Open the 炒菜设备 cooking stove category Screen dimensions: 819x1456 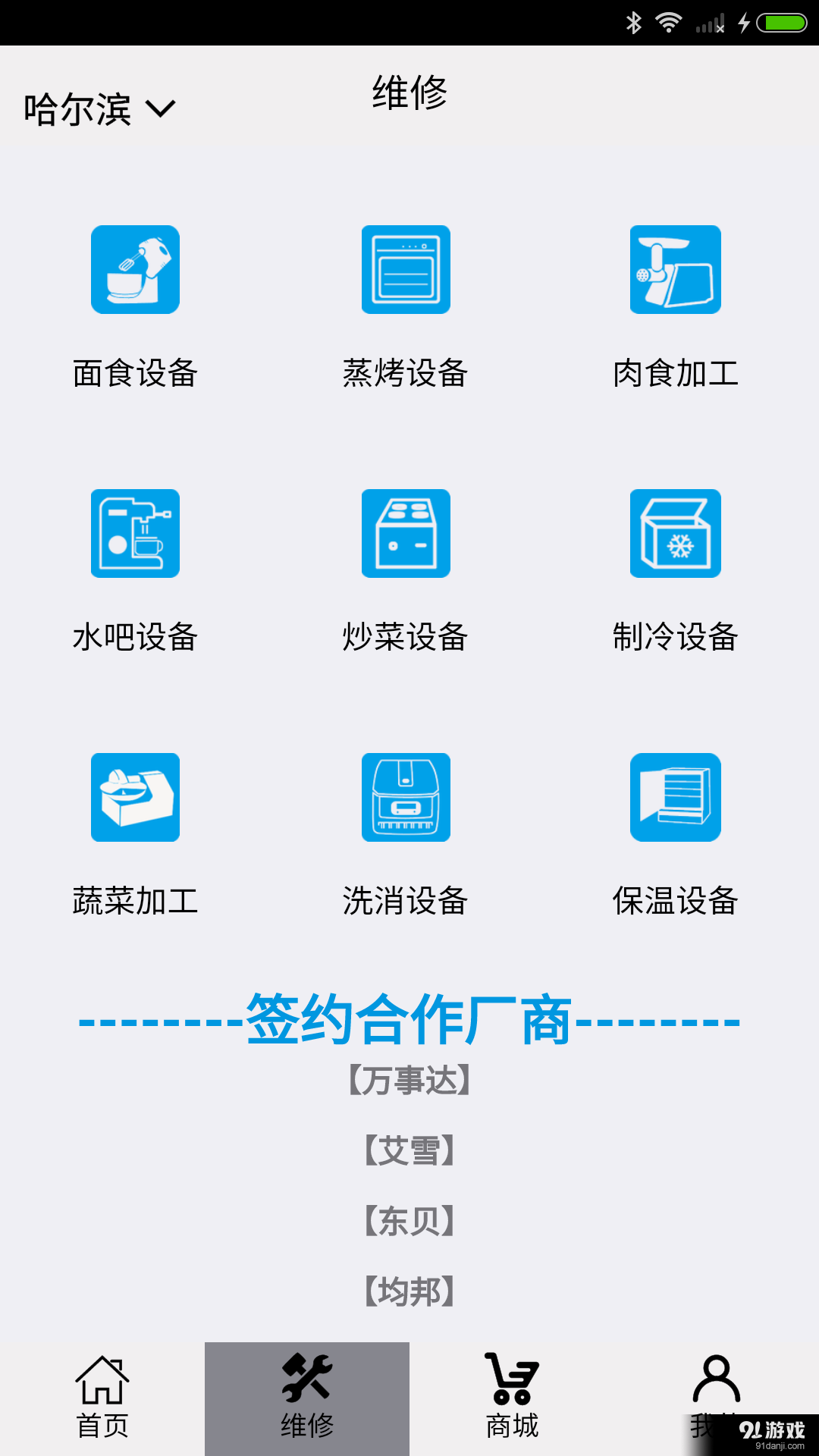(406, 533)
